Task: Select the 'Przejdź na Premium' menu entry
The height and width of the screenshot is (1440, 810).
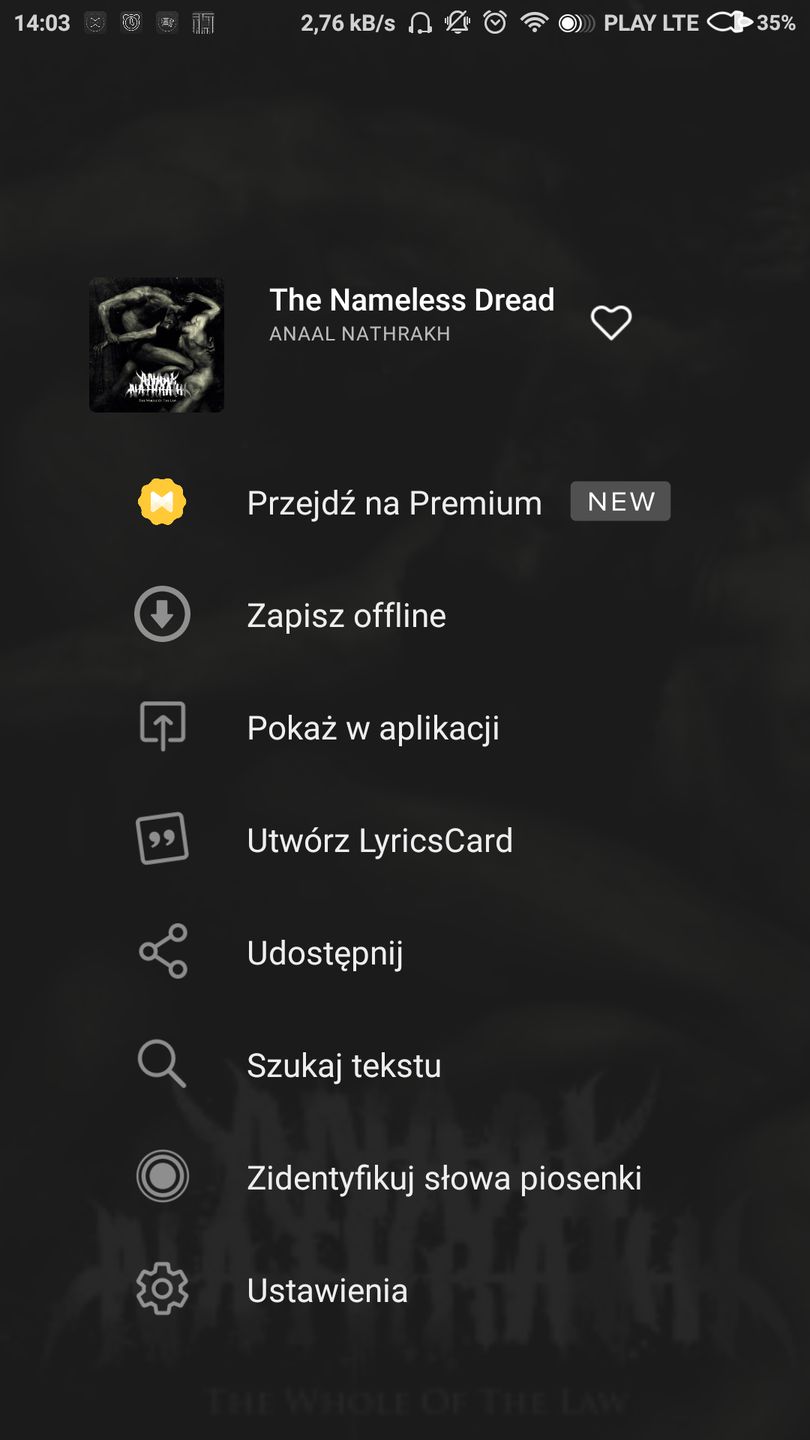Action: [393, 502]
